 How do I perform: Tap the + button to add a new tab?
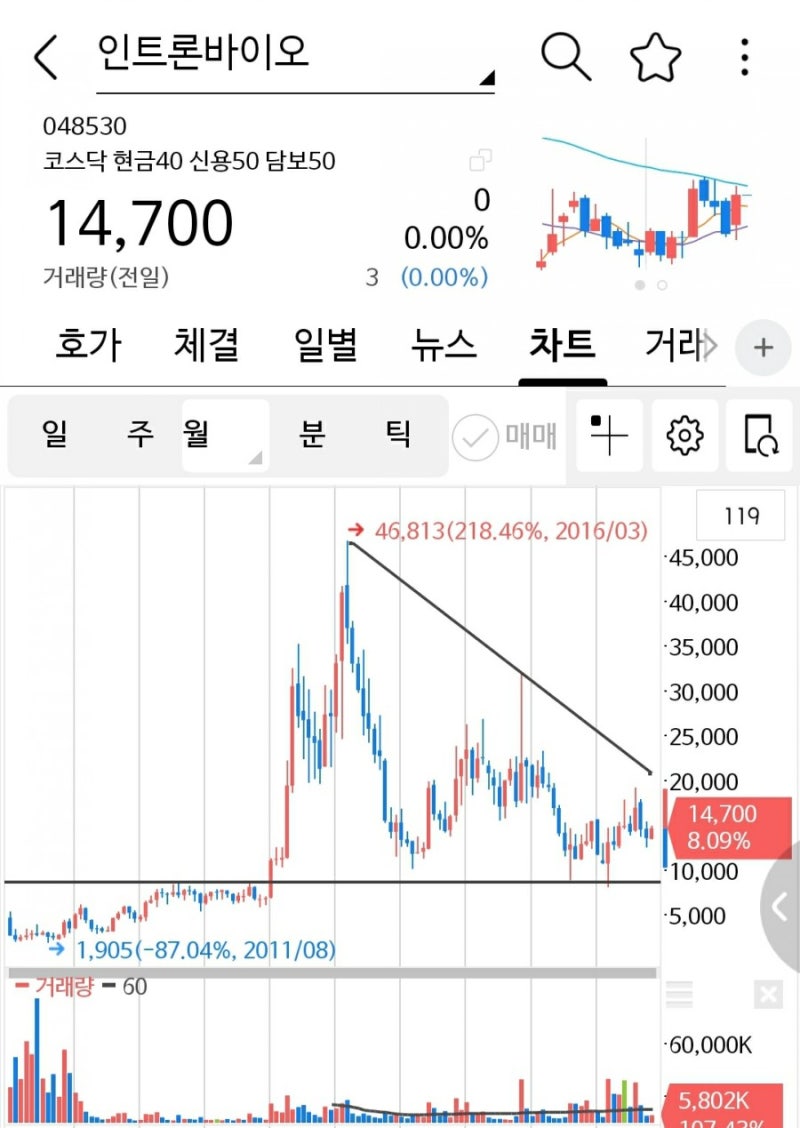(x=762, y=347)
